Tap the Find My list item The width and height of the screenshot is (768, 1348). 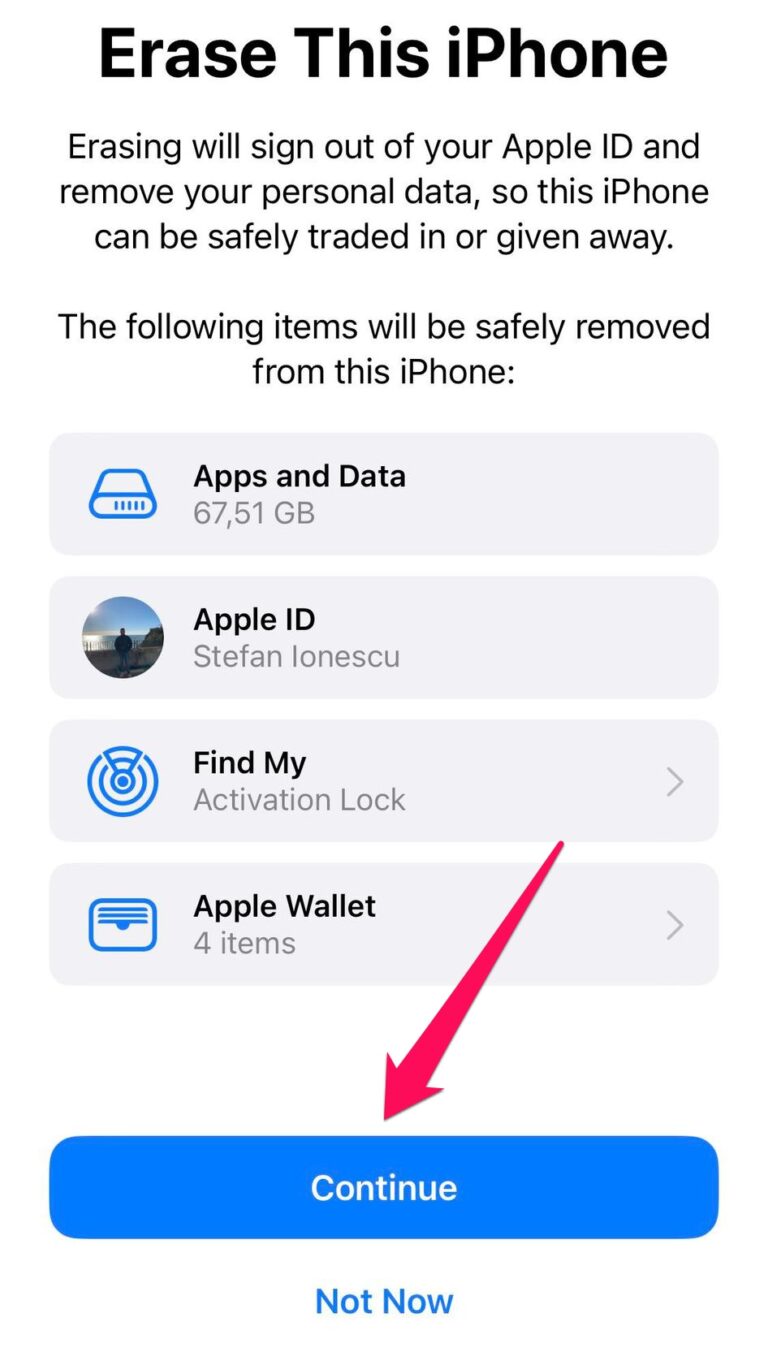[383, 780]
